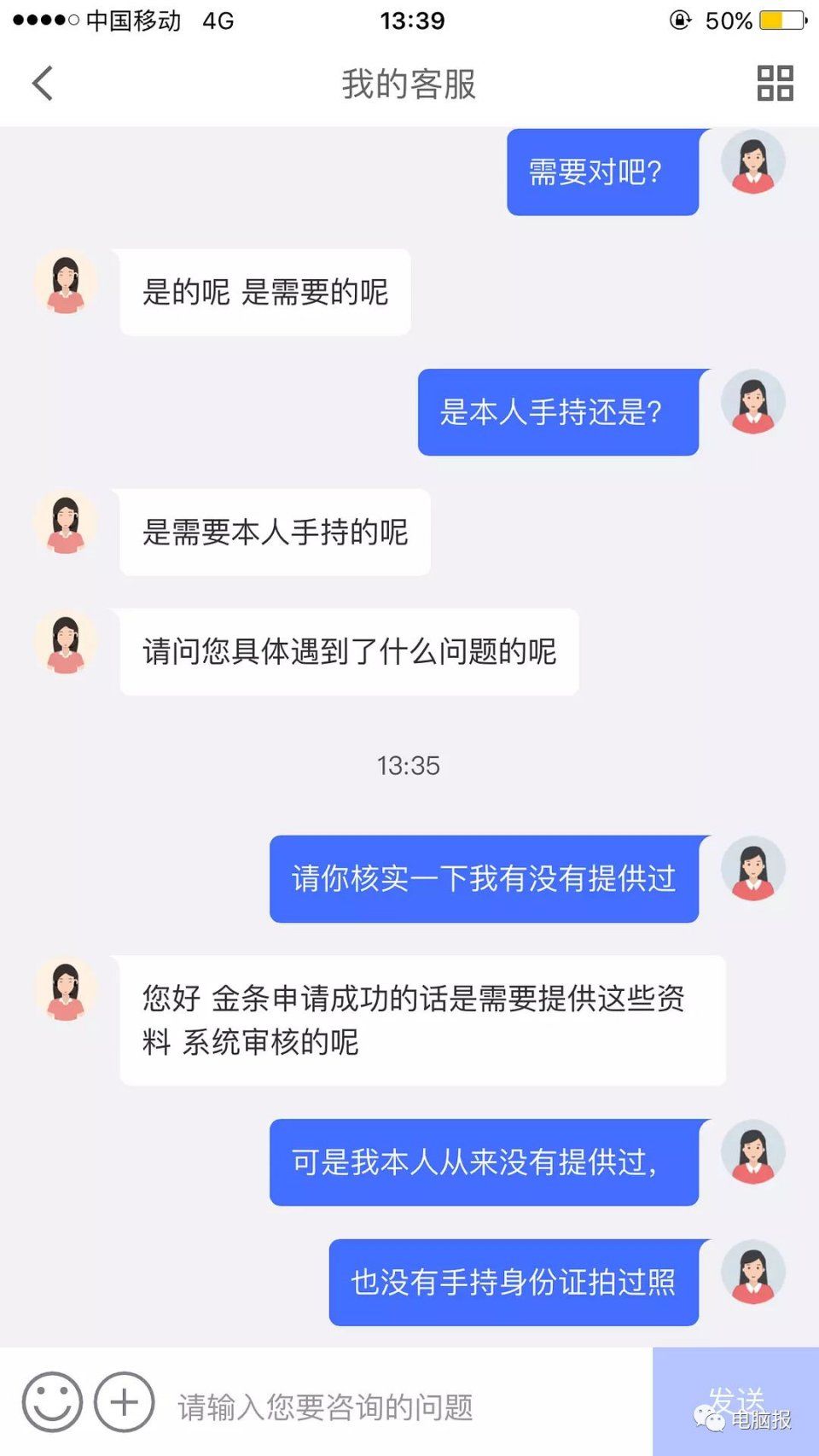Click the customer service agent avatar
The height and width of the screenshot is (1456, 819).
65,283
